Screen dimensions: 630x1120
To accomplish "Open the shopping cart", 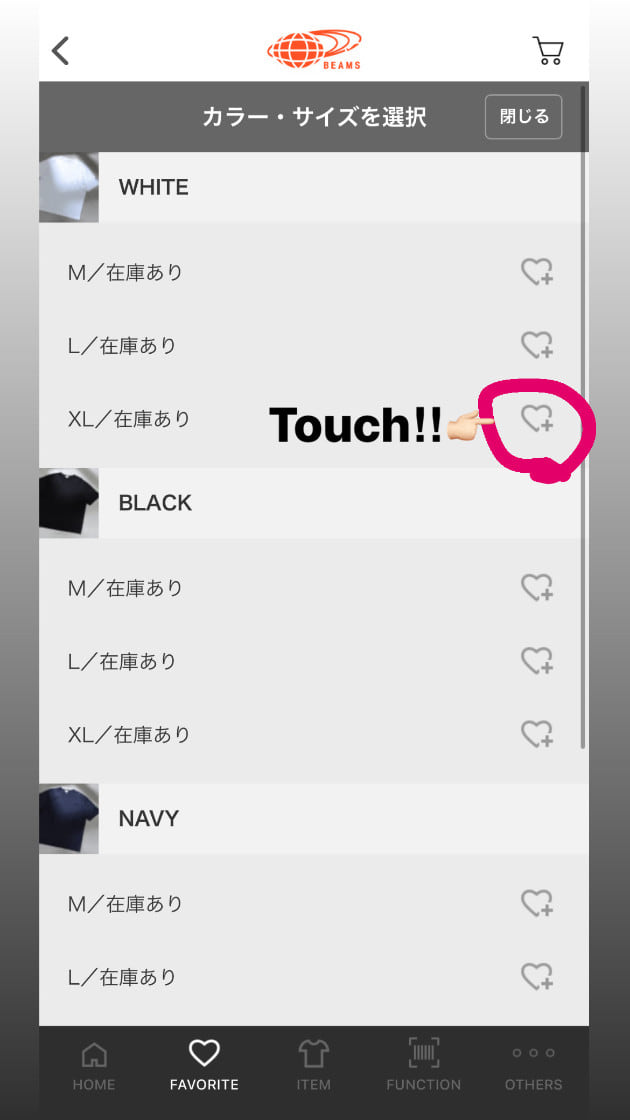I will [547, 50].
